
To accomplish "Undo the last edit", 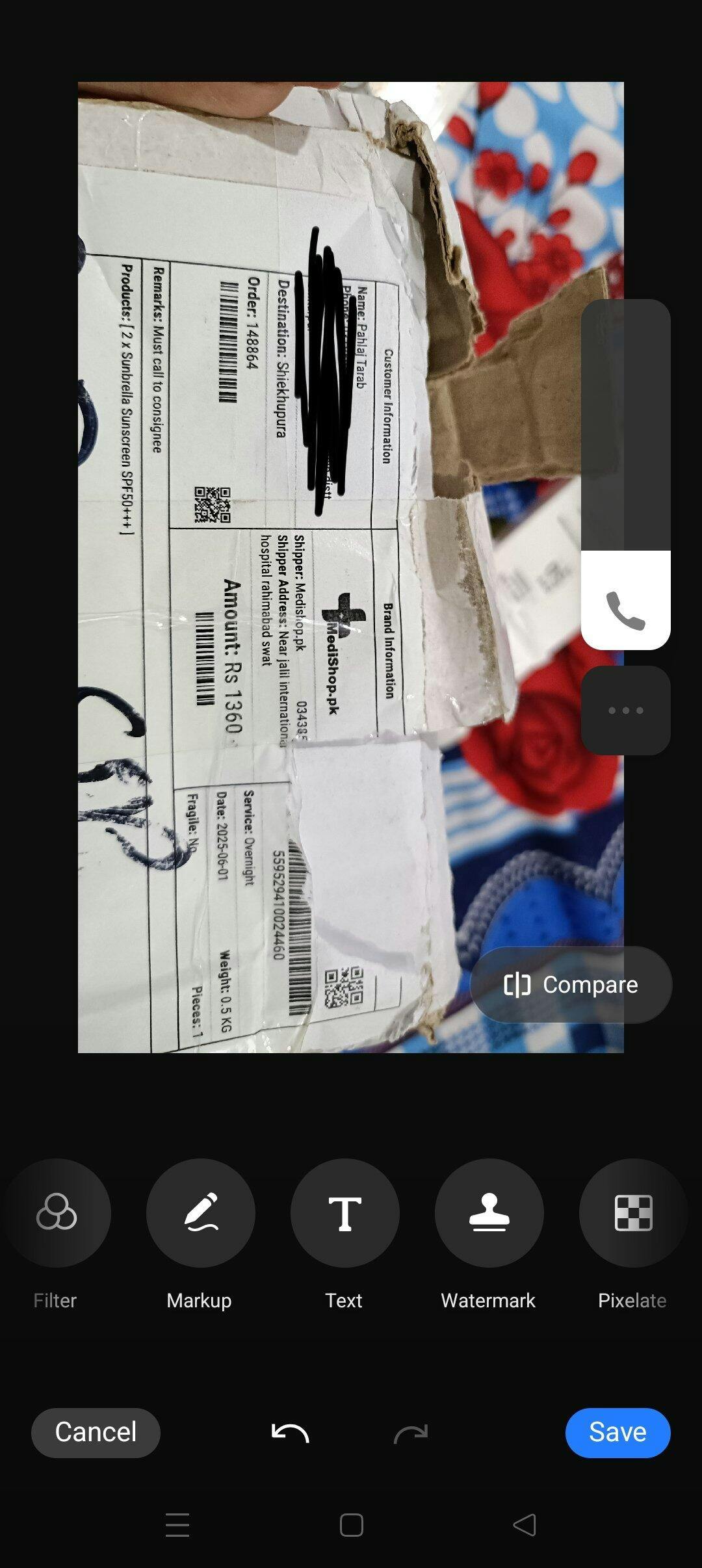I will (x=290, y=1432).
